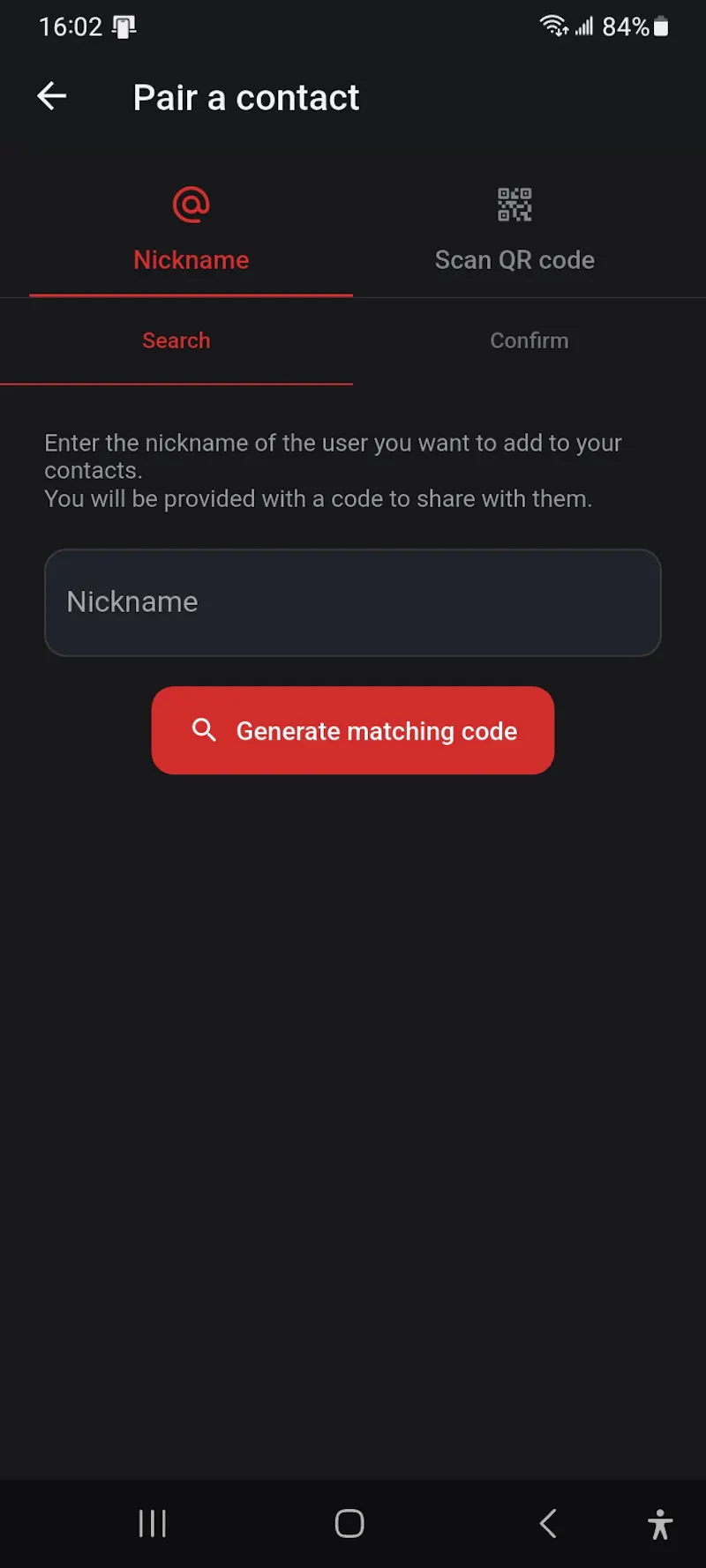This screenshot has height=1568, width=706.
Task: Switch to the Confirm step tab
Action: (529, 341)
